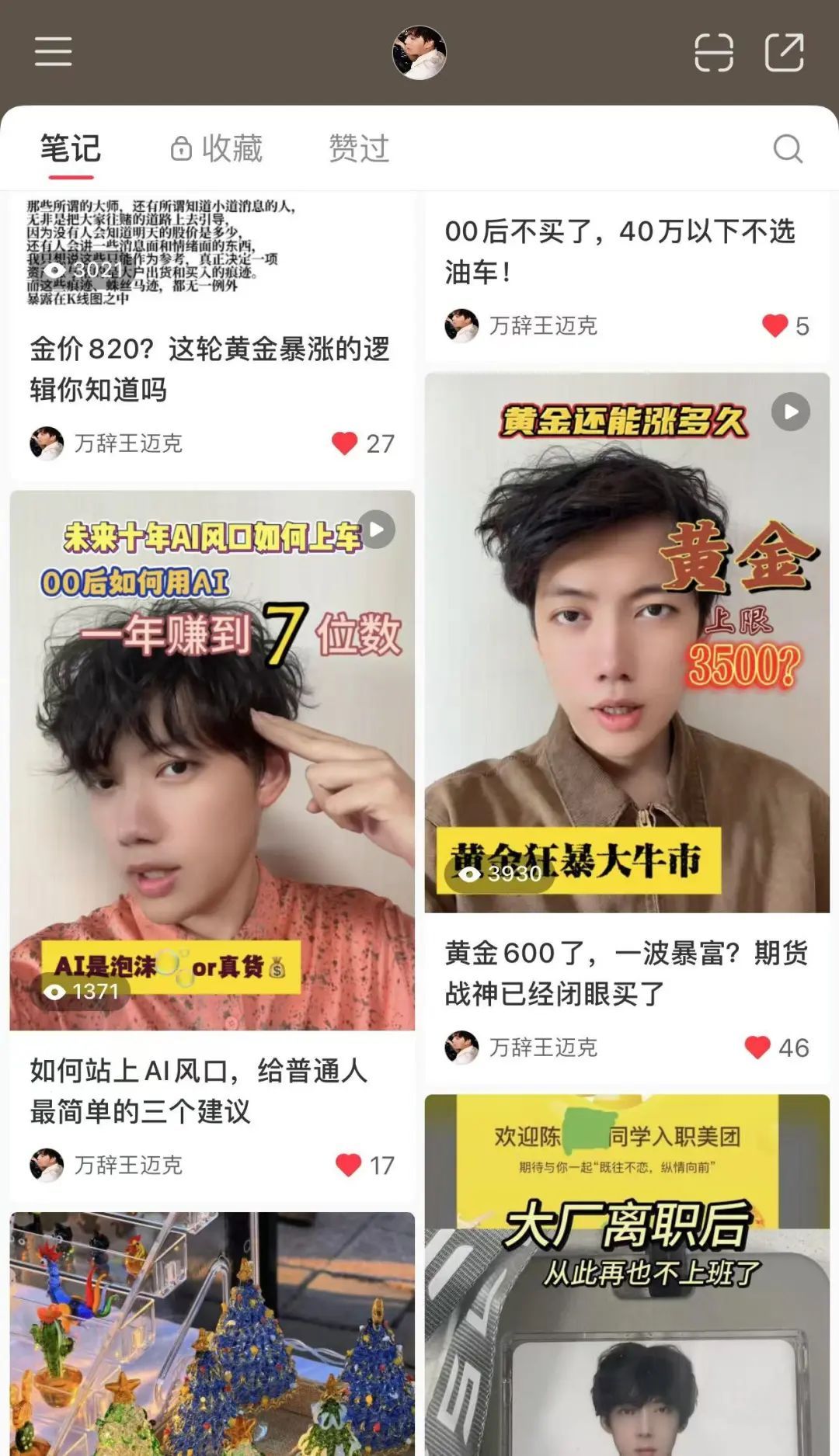This screenshot has height=1456, width=839.
Task: Open the note 金价820？这轮黄金暴涨的逻辑你知道吗
Action: click(210, 369)
